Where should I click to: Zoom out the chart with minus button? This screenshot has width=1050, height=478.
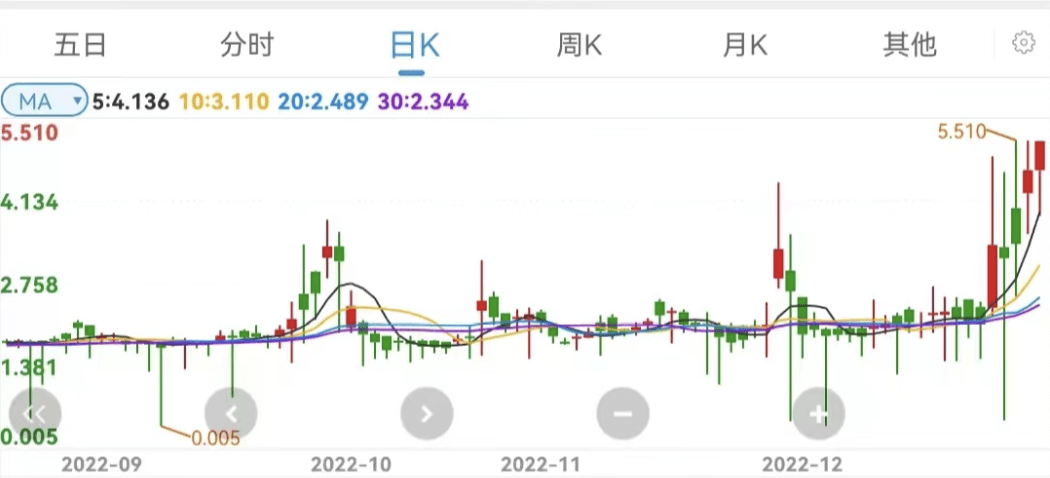[x=623, y=412]
